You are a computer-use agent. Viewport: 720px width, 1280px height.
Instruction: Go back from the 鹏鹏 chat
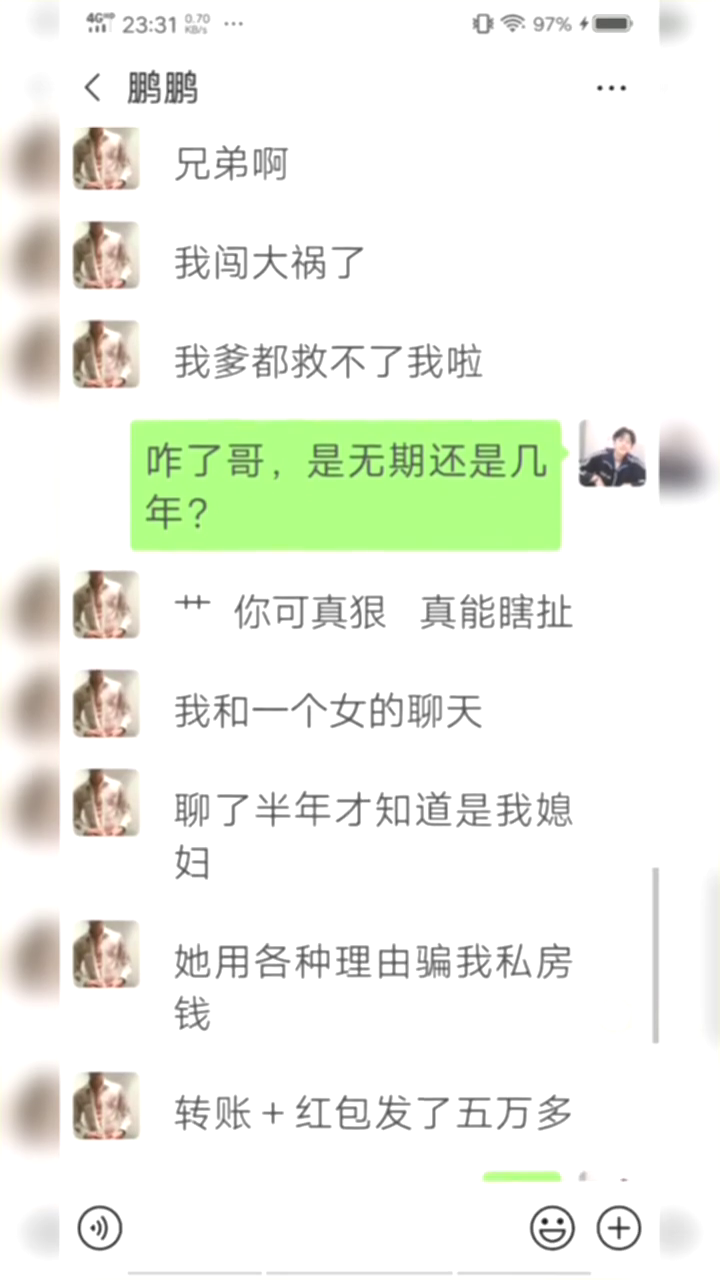pyautogui.click(x=93, y=88)
